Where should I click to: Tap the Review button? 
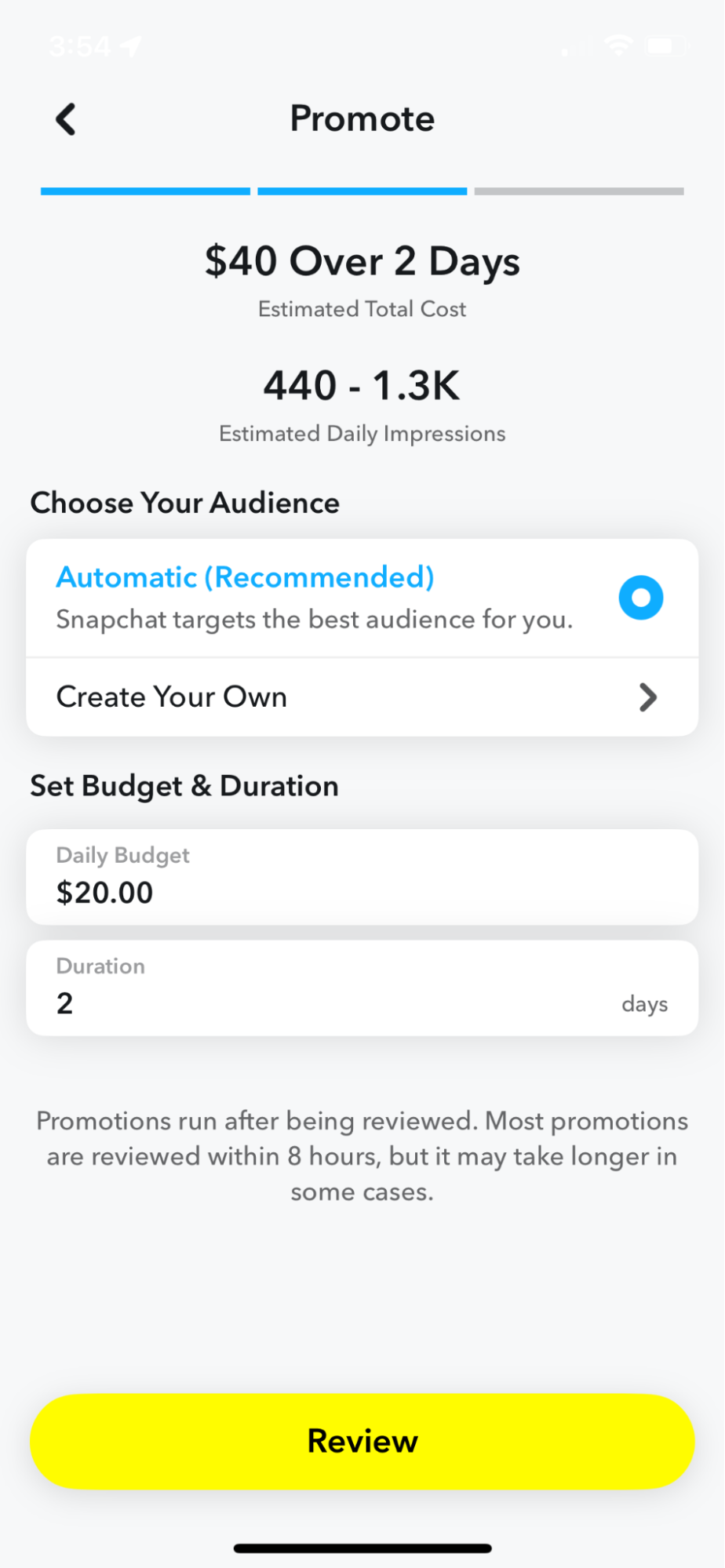(362, 1441)
